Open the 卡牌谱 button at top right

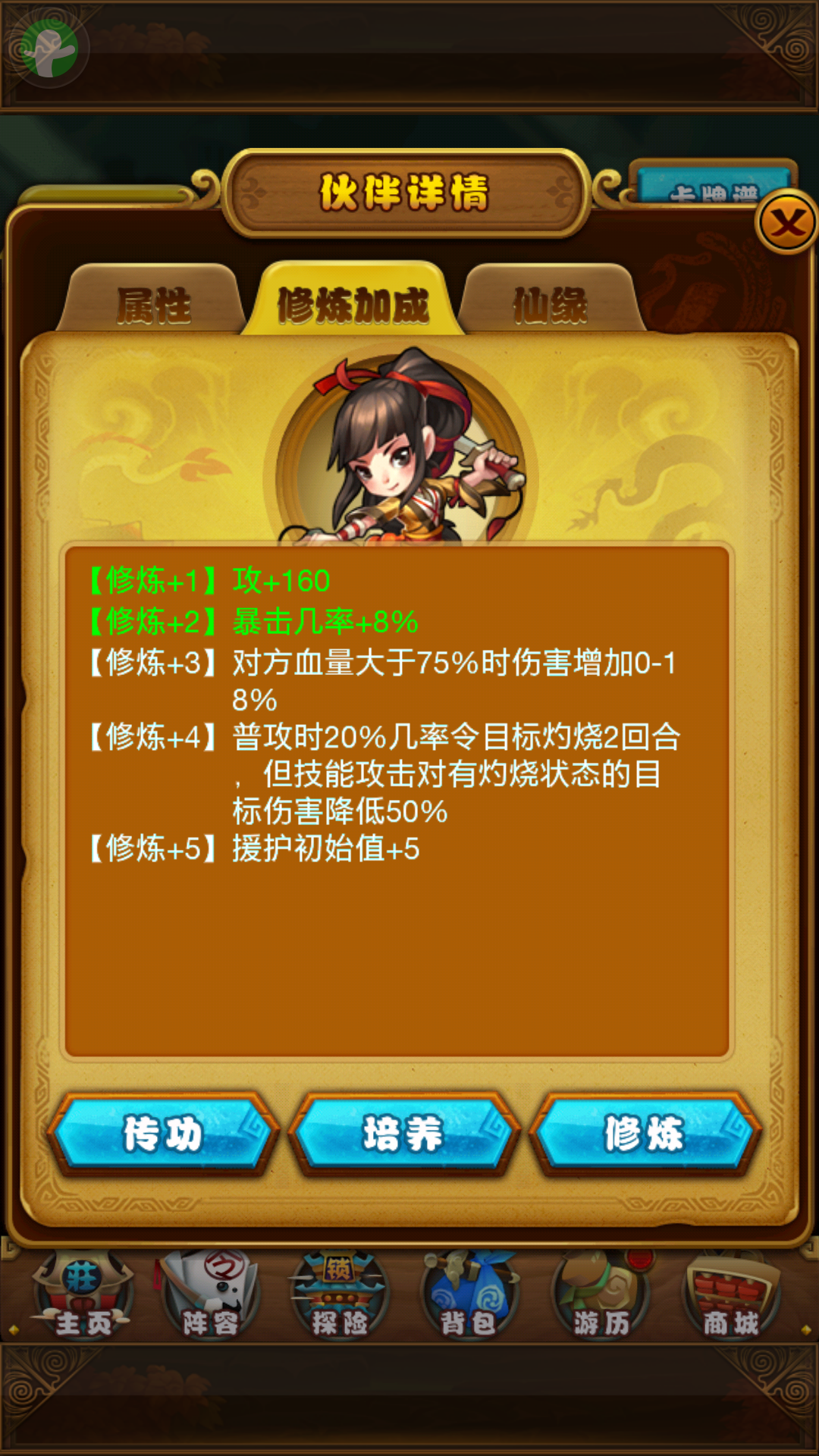[713, 186]
